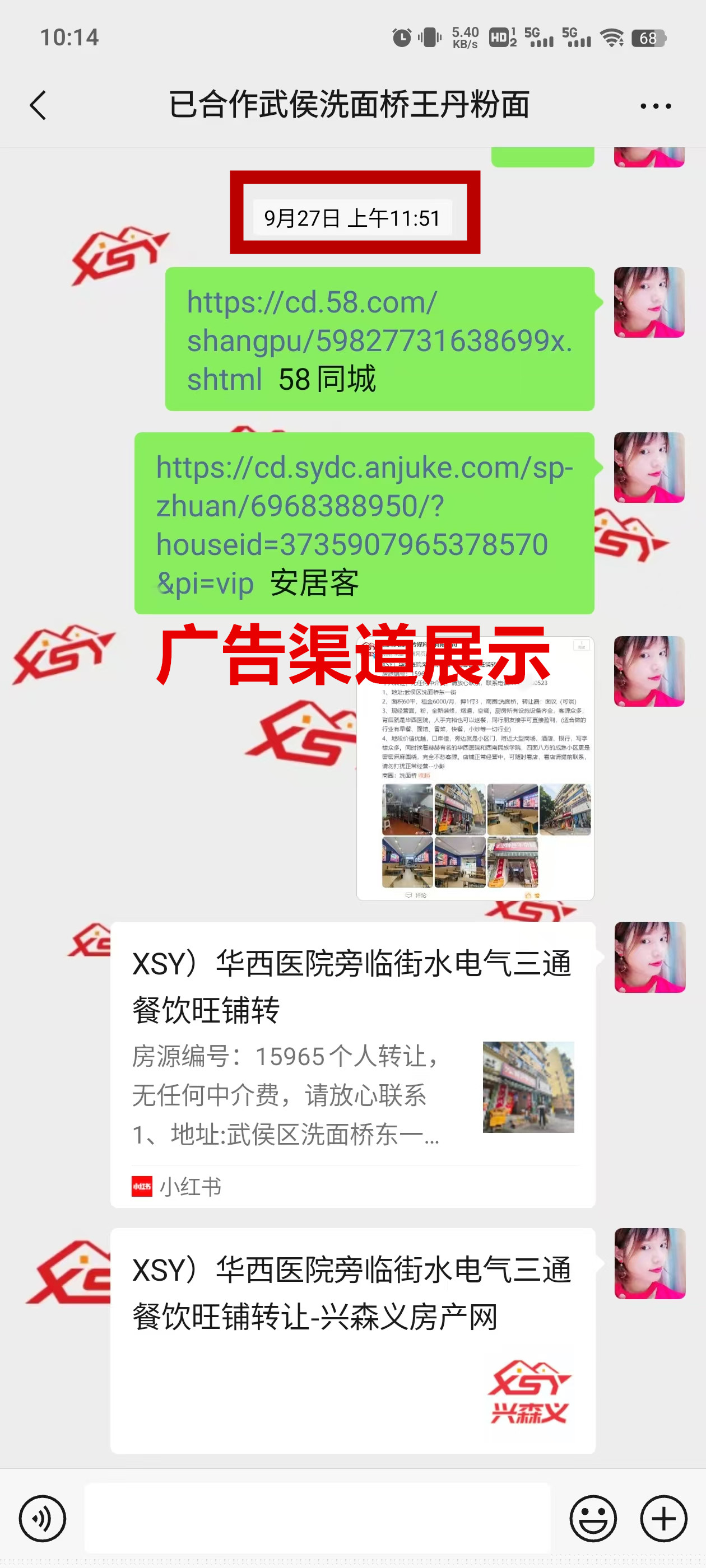Go back to the chat list
Screen dimensions: 706x1568
[38, 105]
